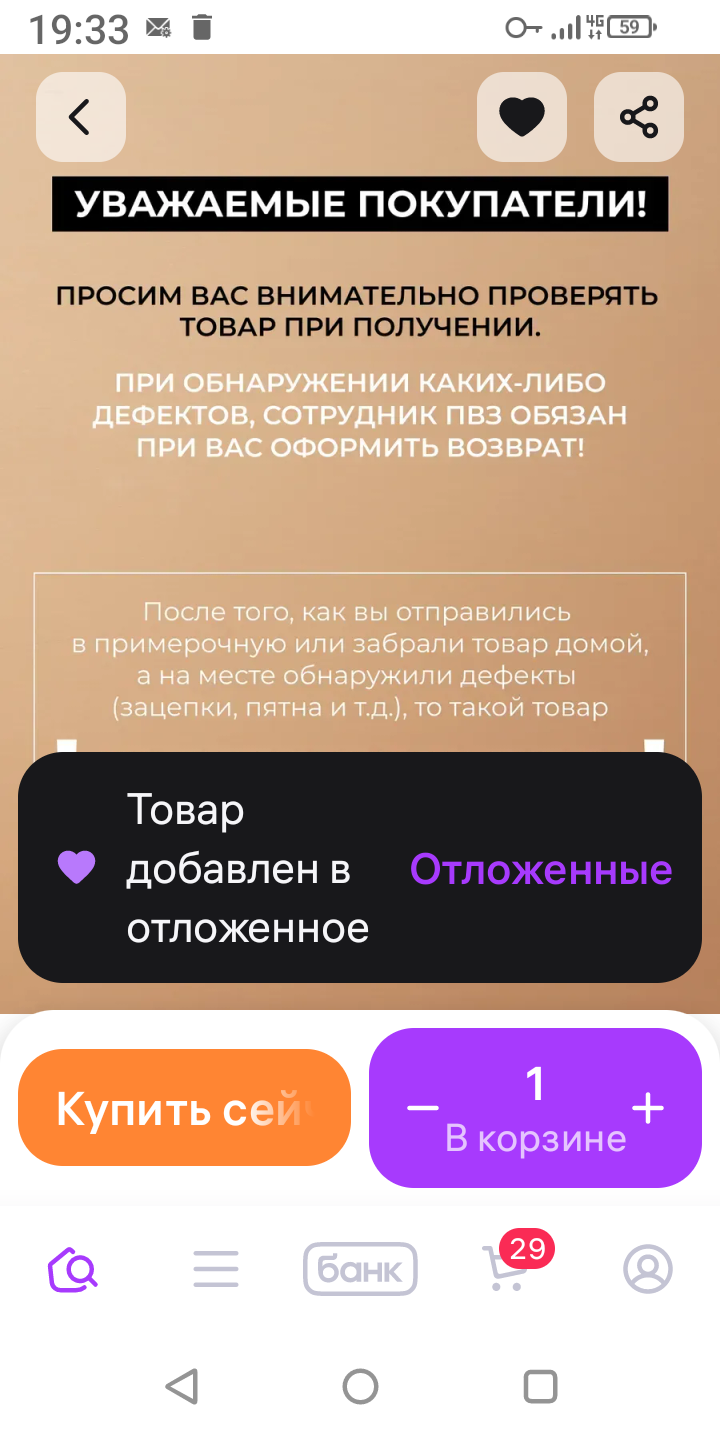Viewport: 720px width, 1440px height.
Task: Decrease the cart quantity with the minus
Action: (x=423, y=1108)
